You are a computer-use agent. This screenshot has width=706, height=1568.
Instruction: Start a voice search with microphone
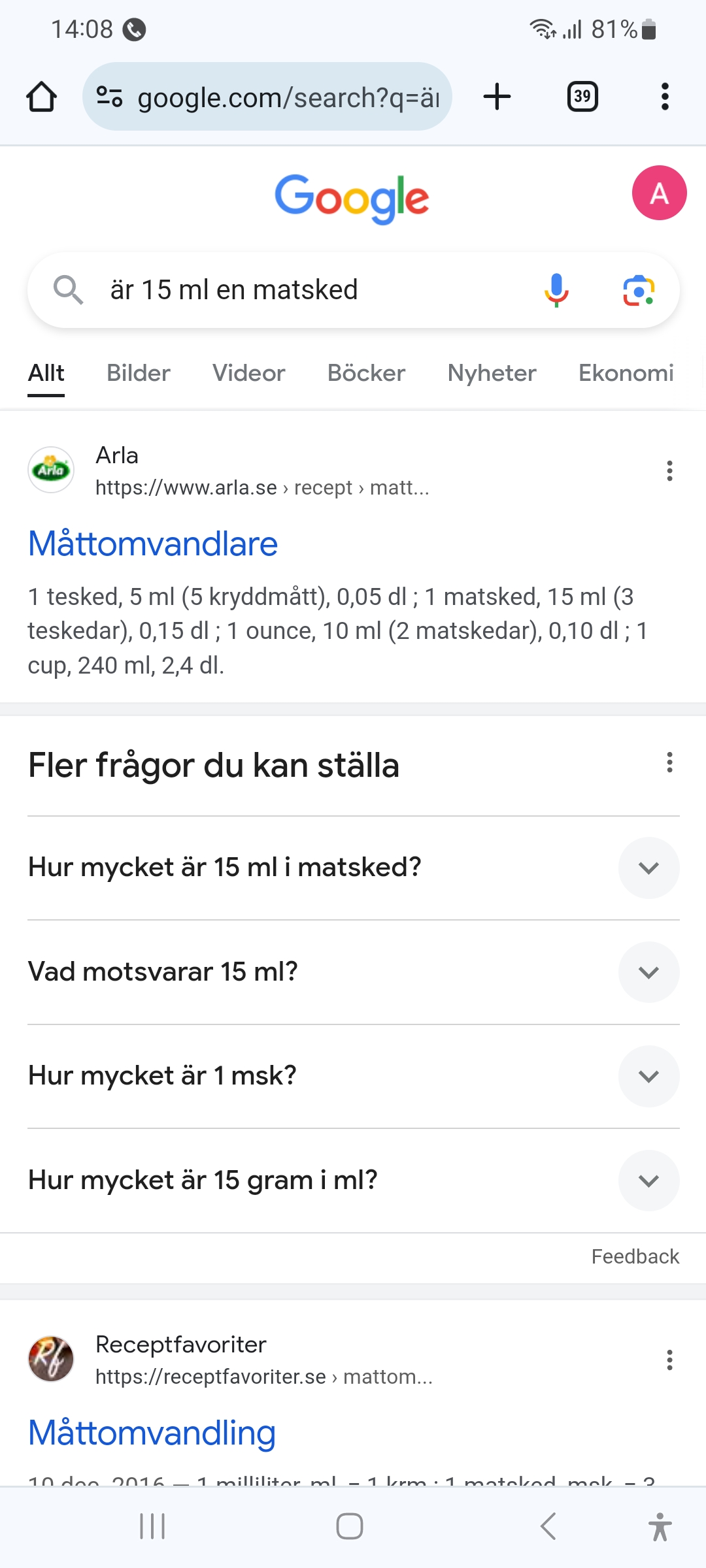click(556, 290)
